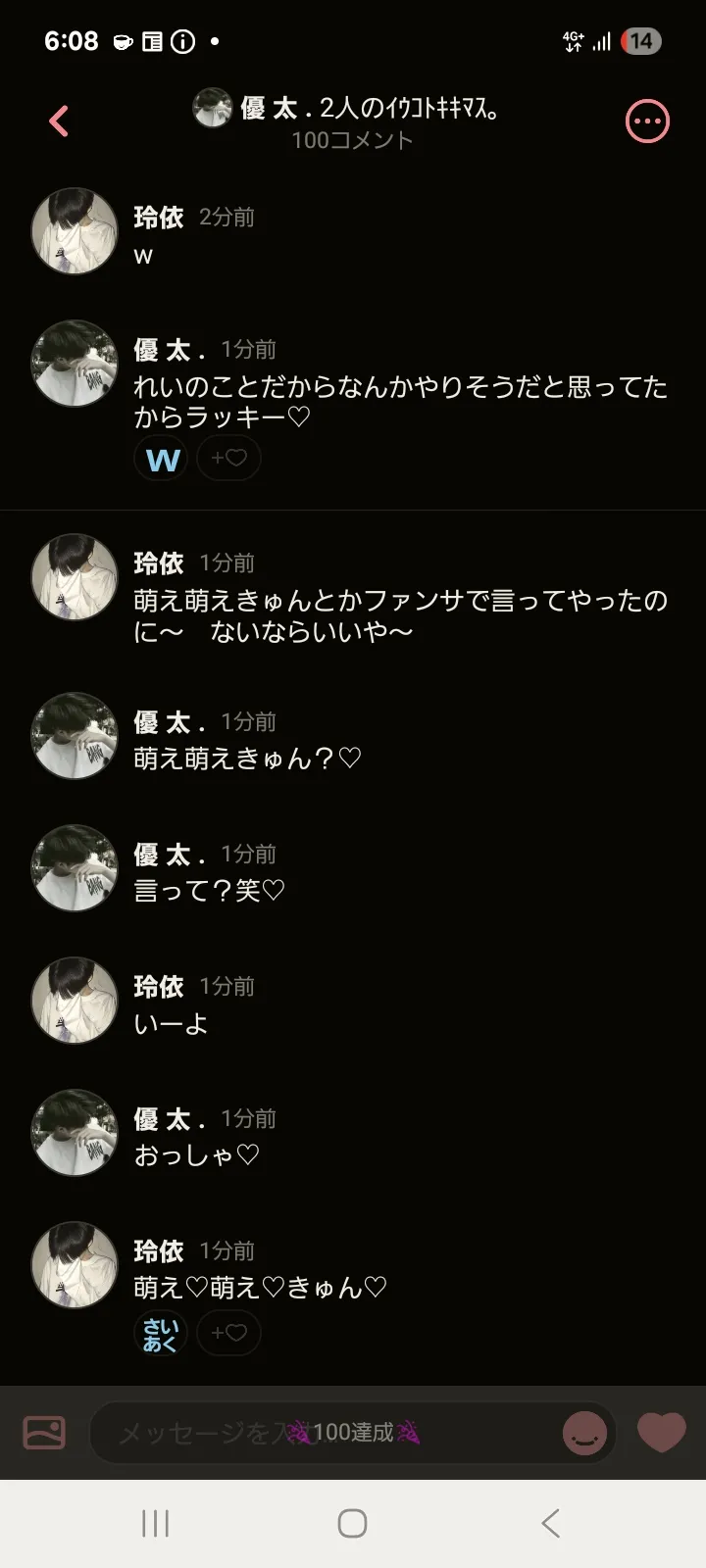Image resolution: width=706 pixels, height=1568 pixels.
Task: Open the smiley stamp picker
Action: pos(584,1433)
